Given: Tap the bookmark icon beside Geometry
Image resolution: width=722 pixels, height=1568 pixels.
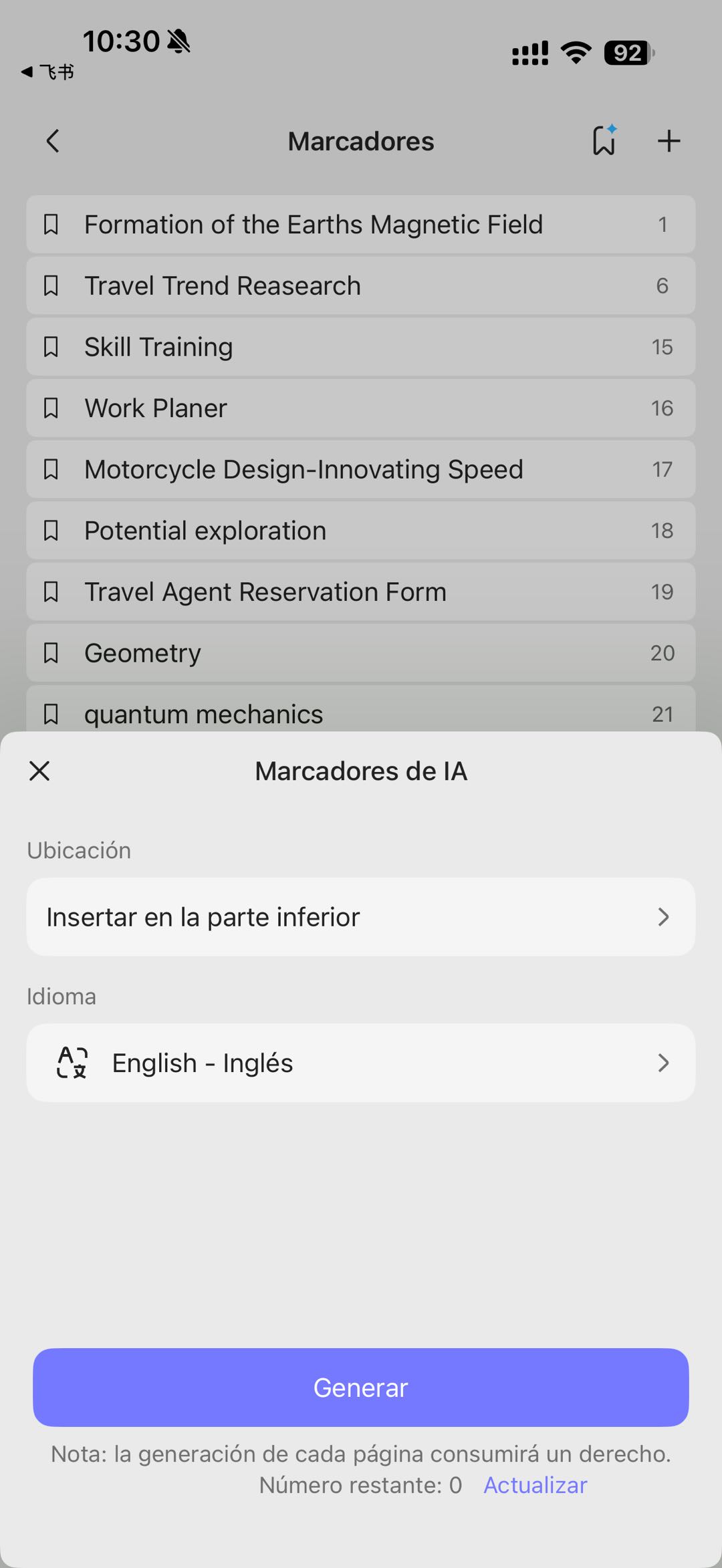Looking at the screenshot, I should point(52,653).
